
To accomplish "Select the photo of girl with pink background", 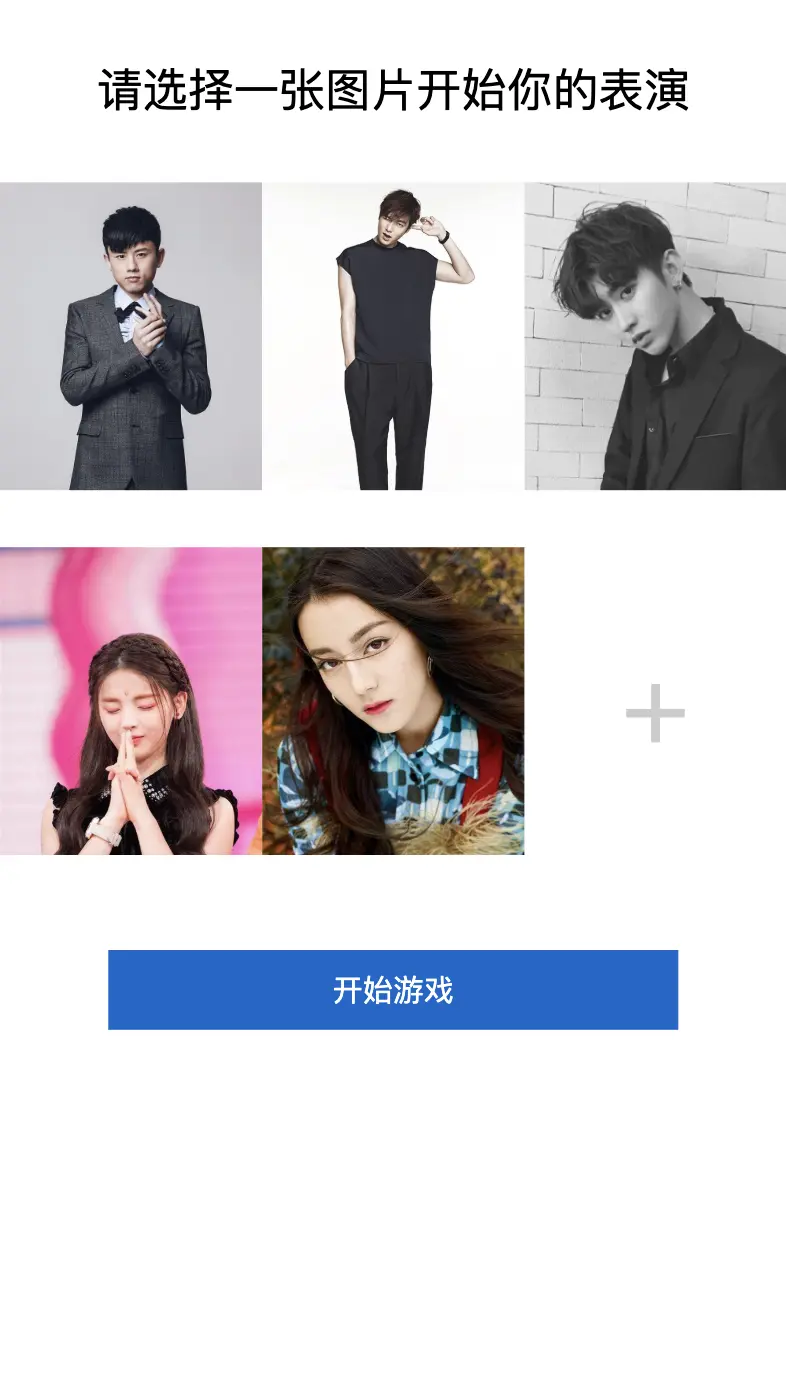I will [131, 701].
